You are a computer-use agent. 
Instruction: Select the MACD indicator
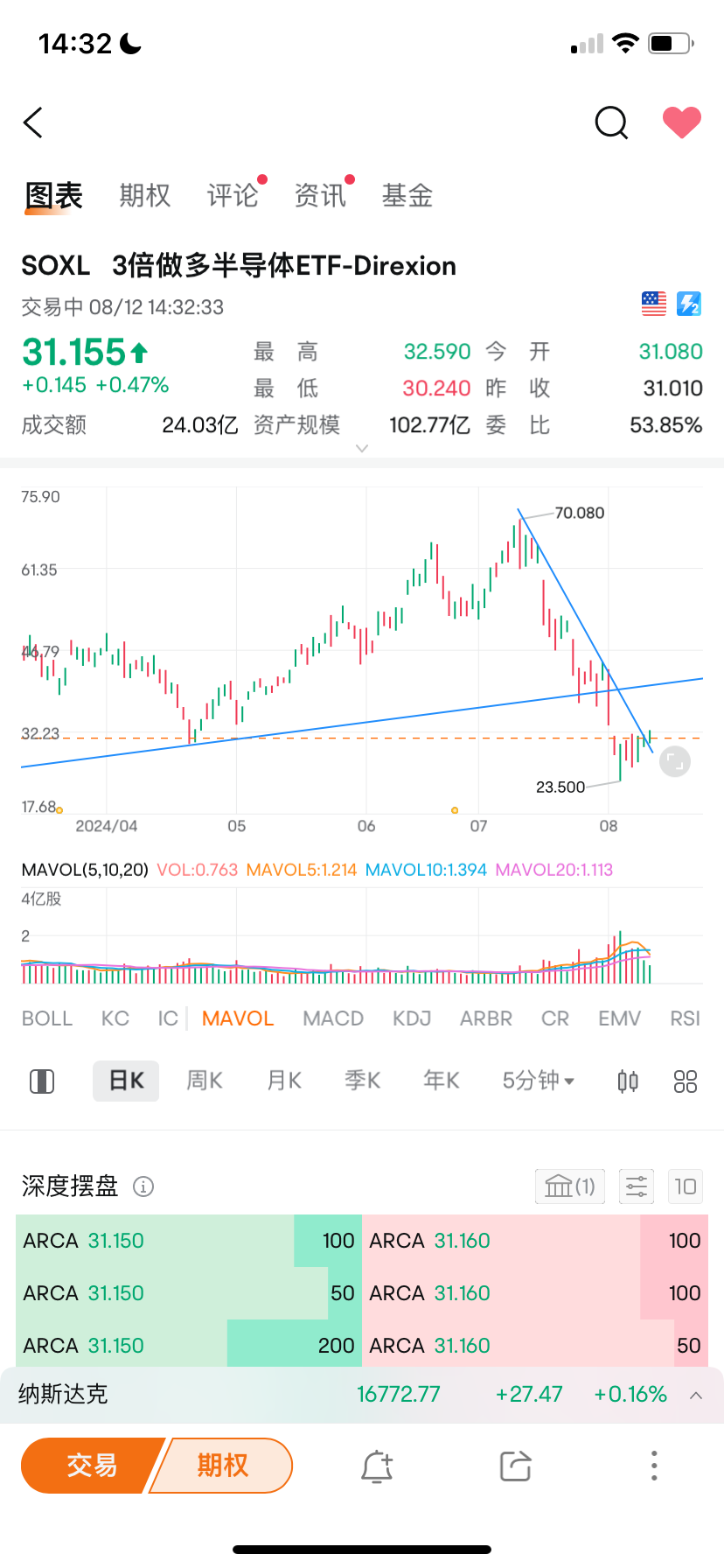point(333,1018)
